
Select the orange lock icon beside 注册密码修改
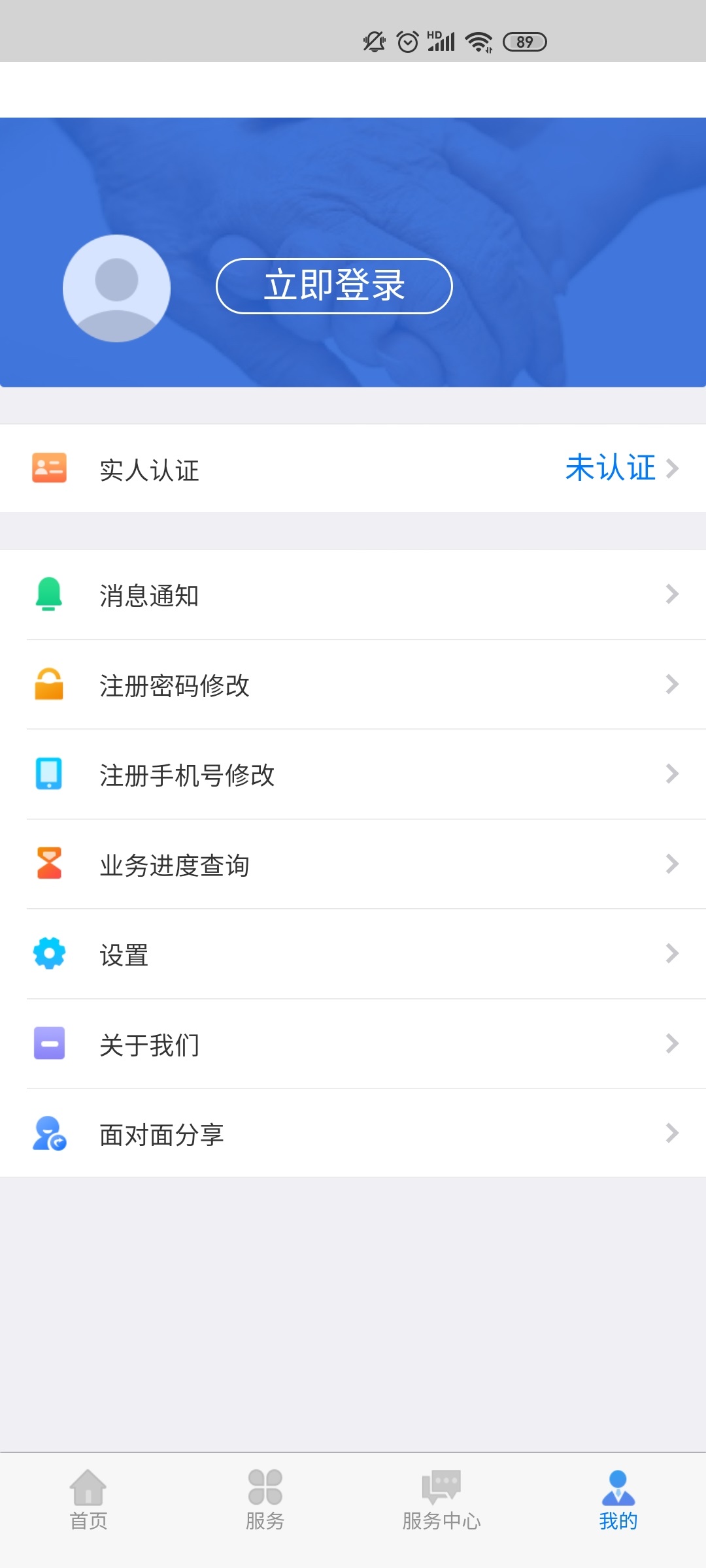pyautogui.click(x=48, y=685)
